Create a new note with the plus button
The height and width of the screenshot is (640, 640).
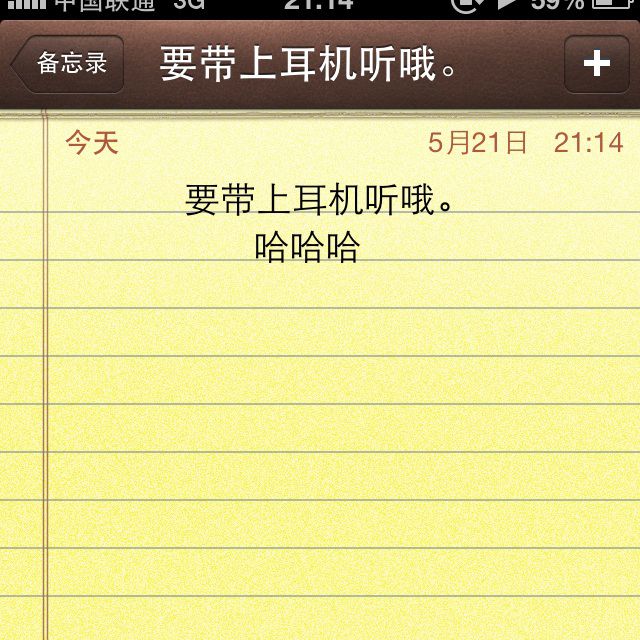click(597, 64)
